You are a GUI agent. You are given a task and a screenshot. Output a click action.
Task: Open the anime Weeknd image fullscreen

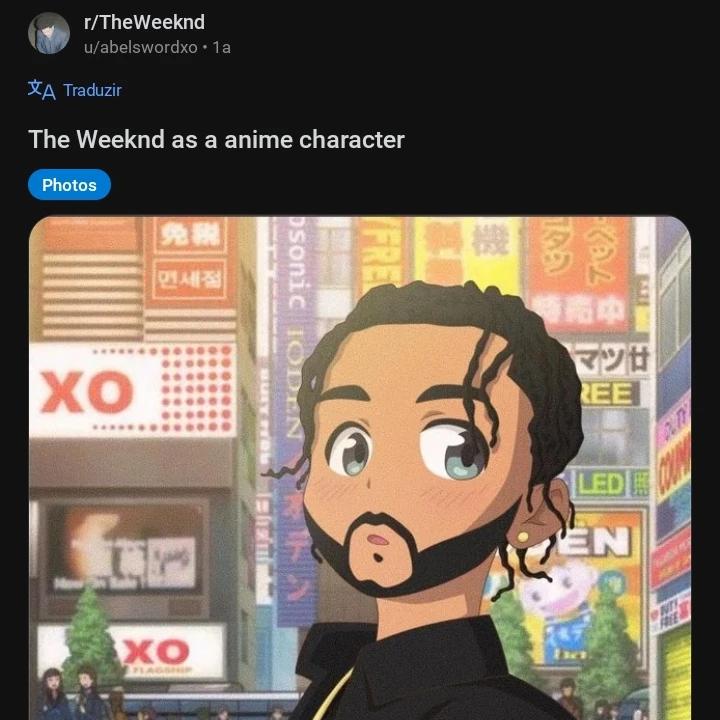pyautogui.click(x=360, y=468)
